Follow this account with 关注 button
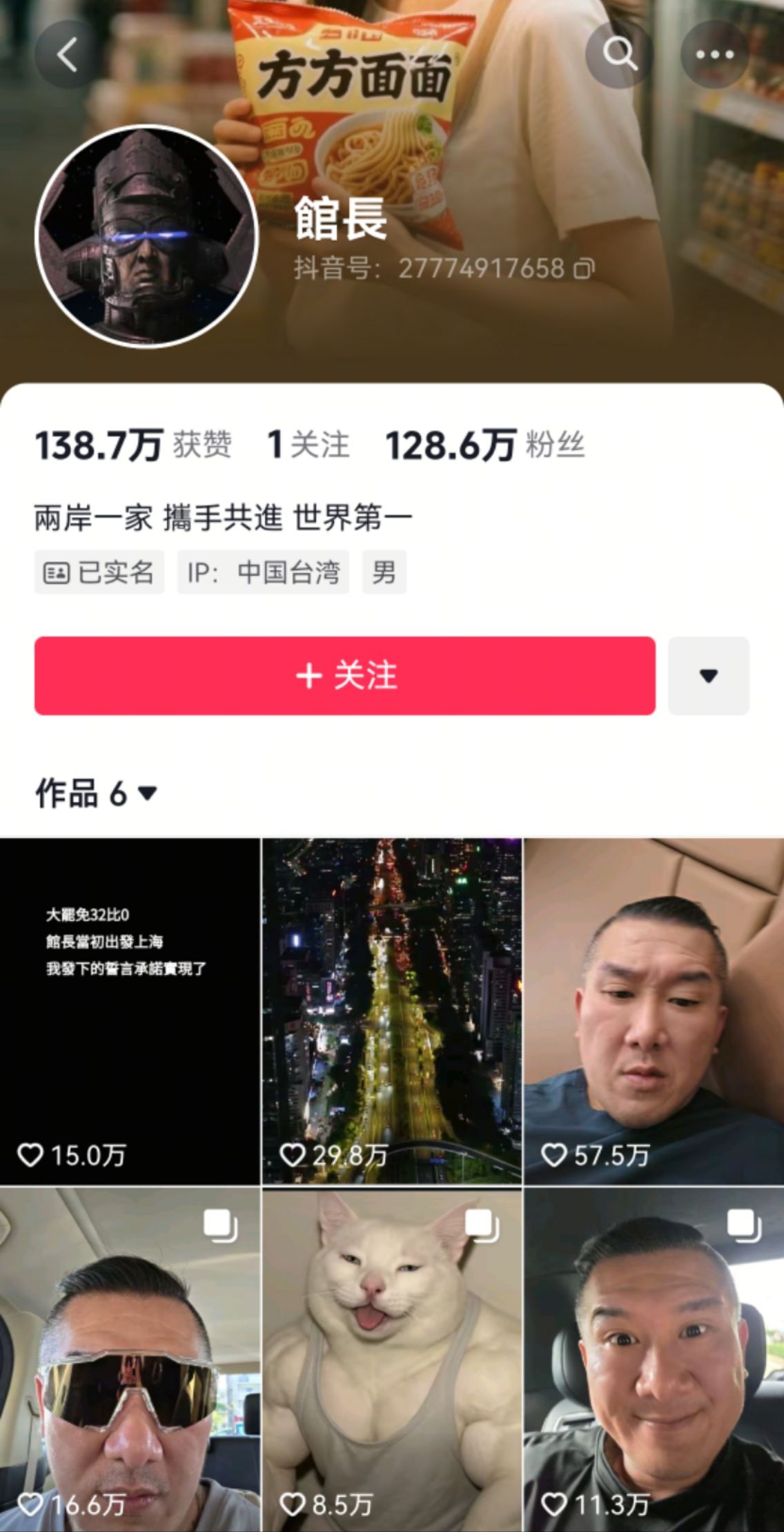This screenshot has height=1532, width=784. pyautogui.click(x=344, y=675)
